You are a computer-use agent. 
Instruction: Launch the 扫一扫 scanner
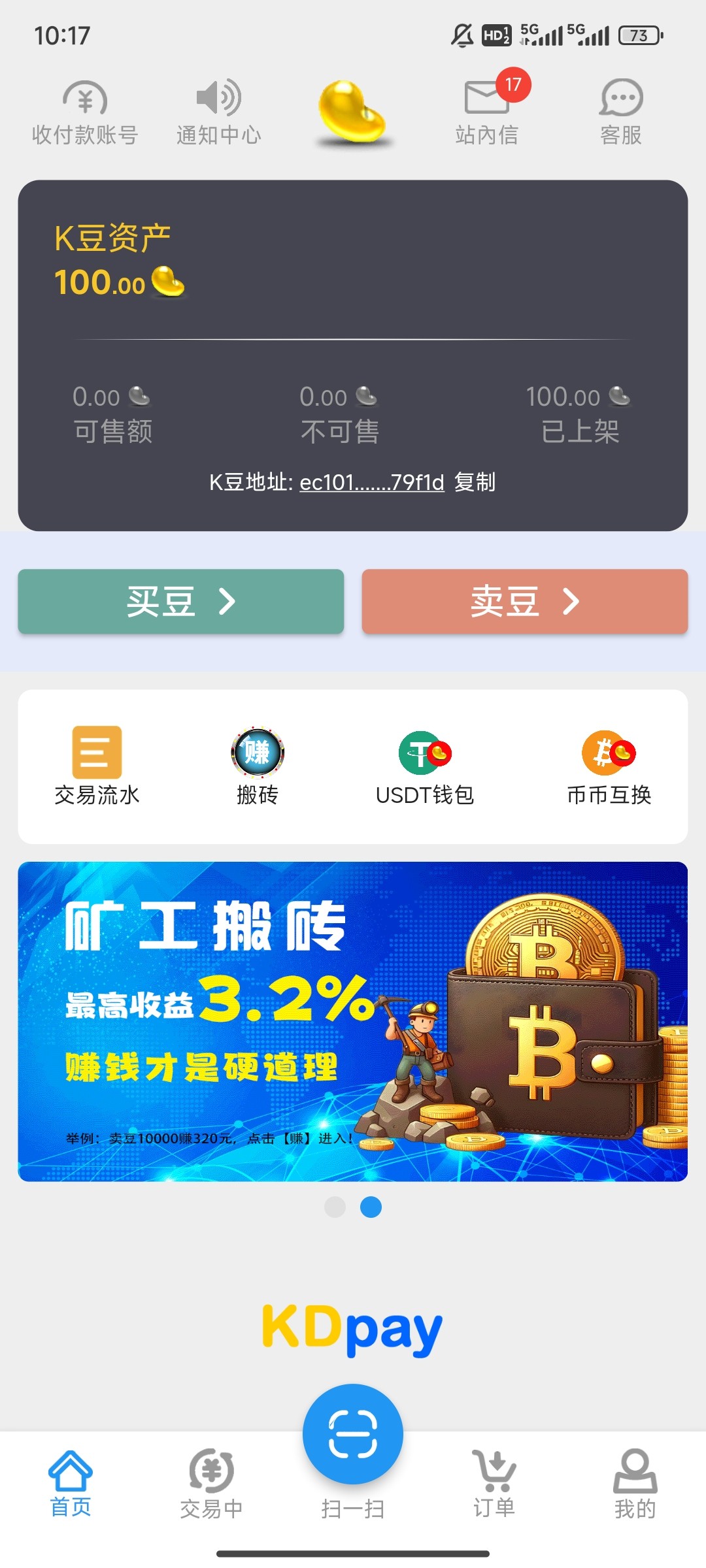tap(353, 1434)
